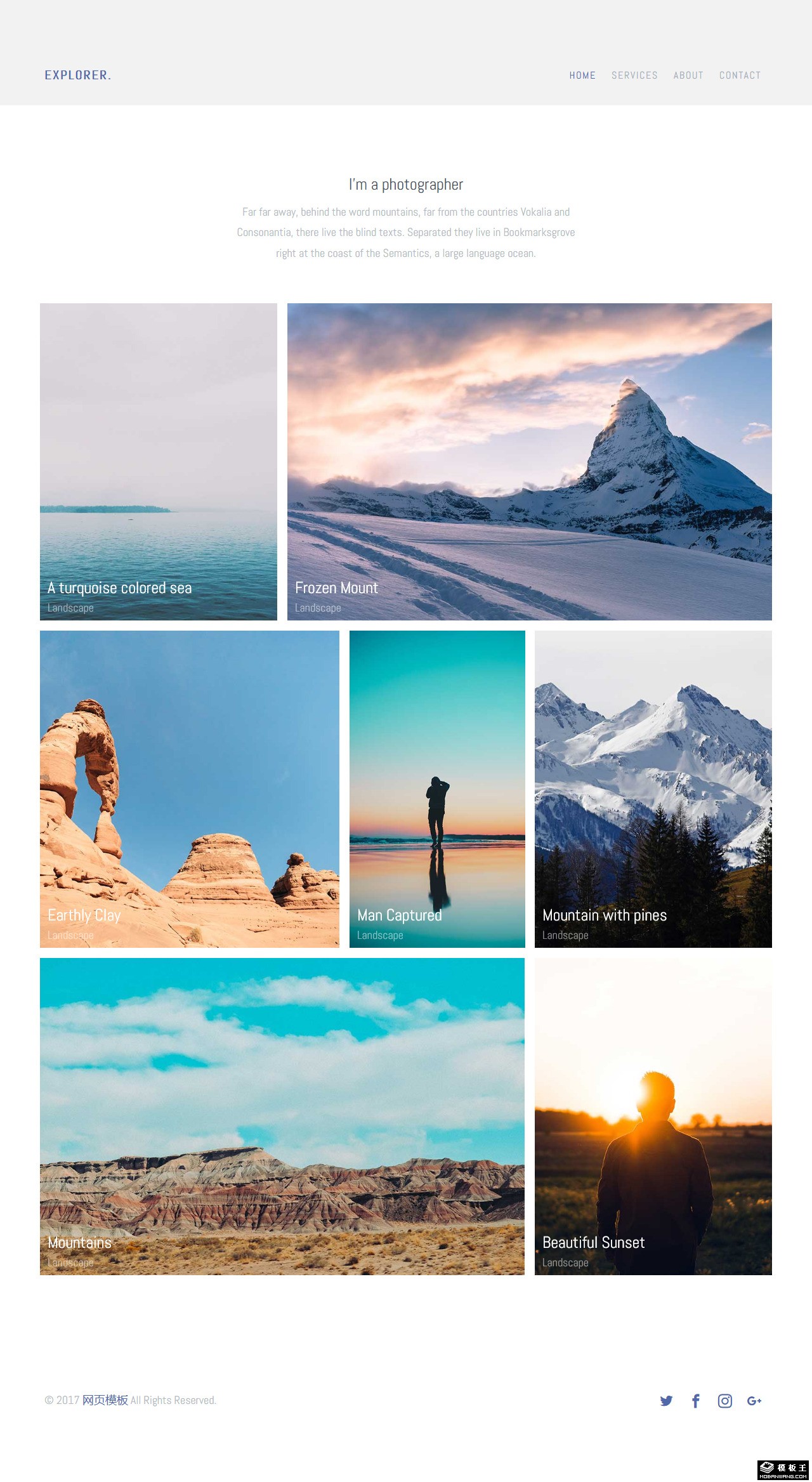Open the Contact page

[740, 75]
